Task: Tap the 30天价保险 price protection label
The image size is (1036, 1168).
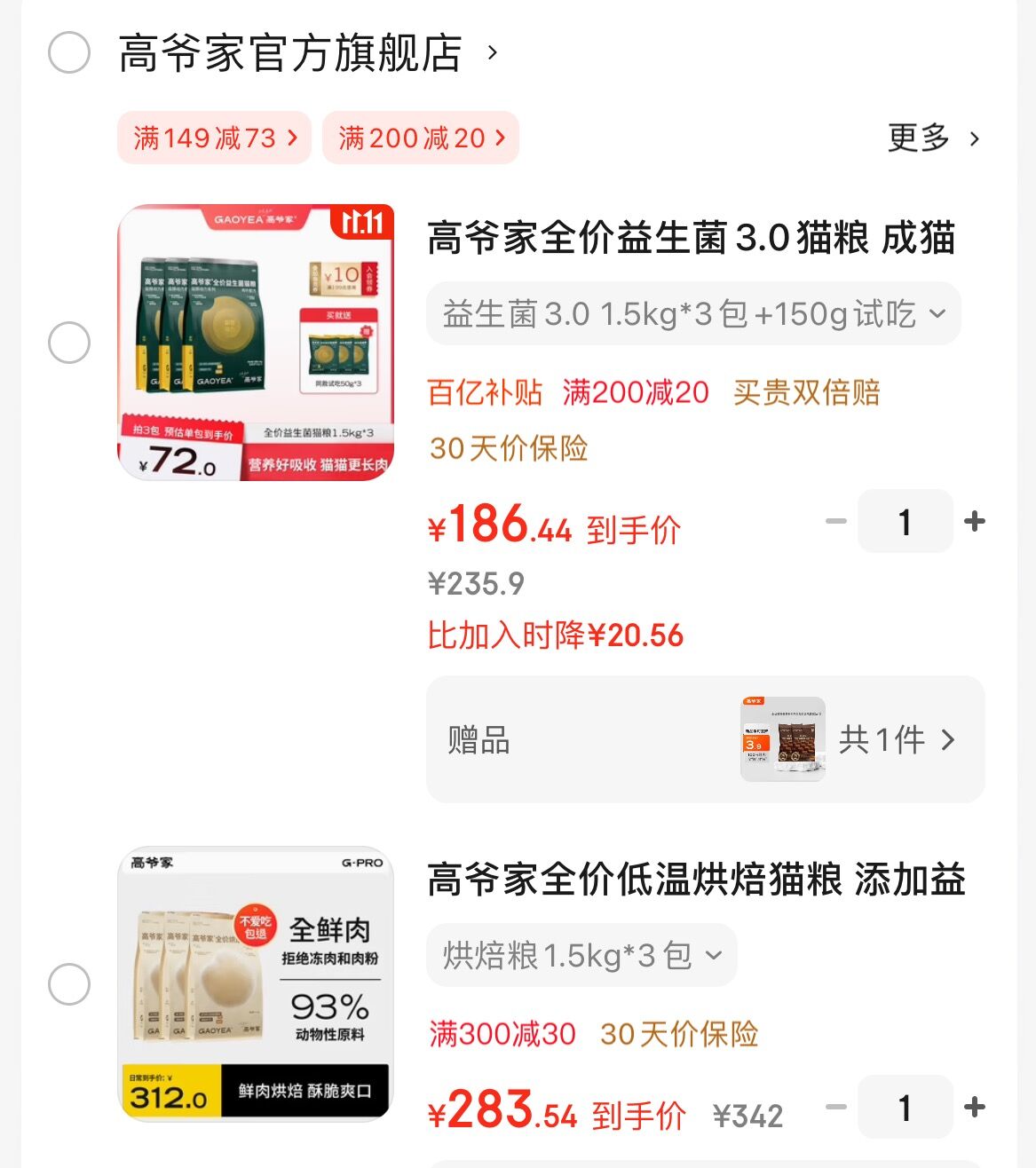Action: [507, 450]
